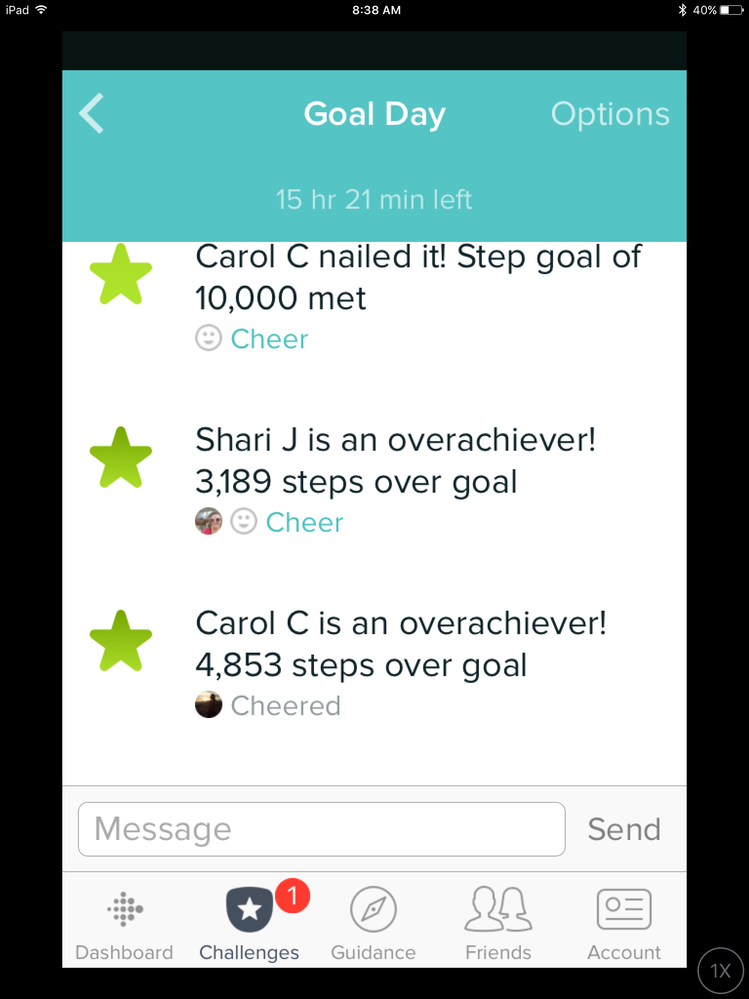The width and height of the screenshot is (749, 999).
Task: Cheer Carol C's step goal met post
Action: (269, 339)
